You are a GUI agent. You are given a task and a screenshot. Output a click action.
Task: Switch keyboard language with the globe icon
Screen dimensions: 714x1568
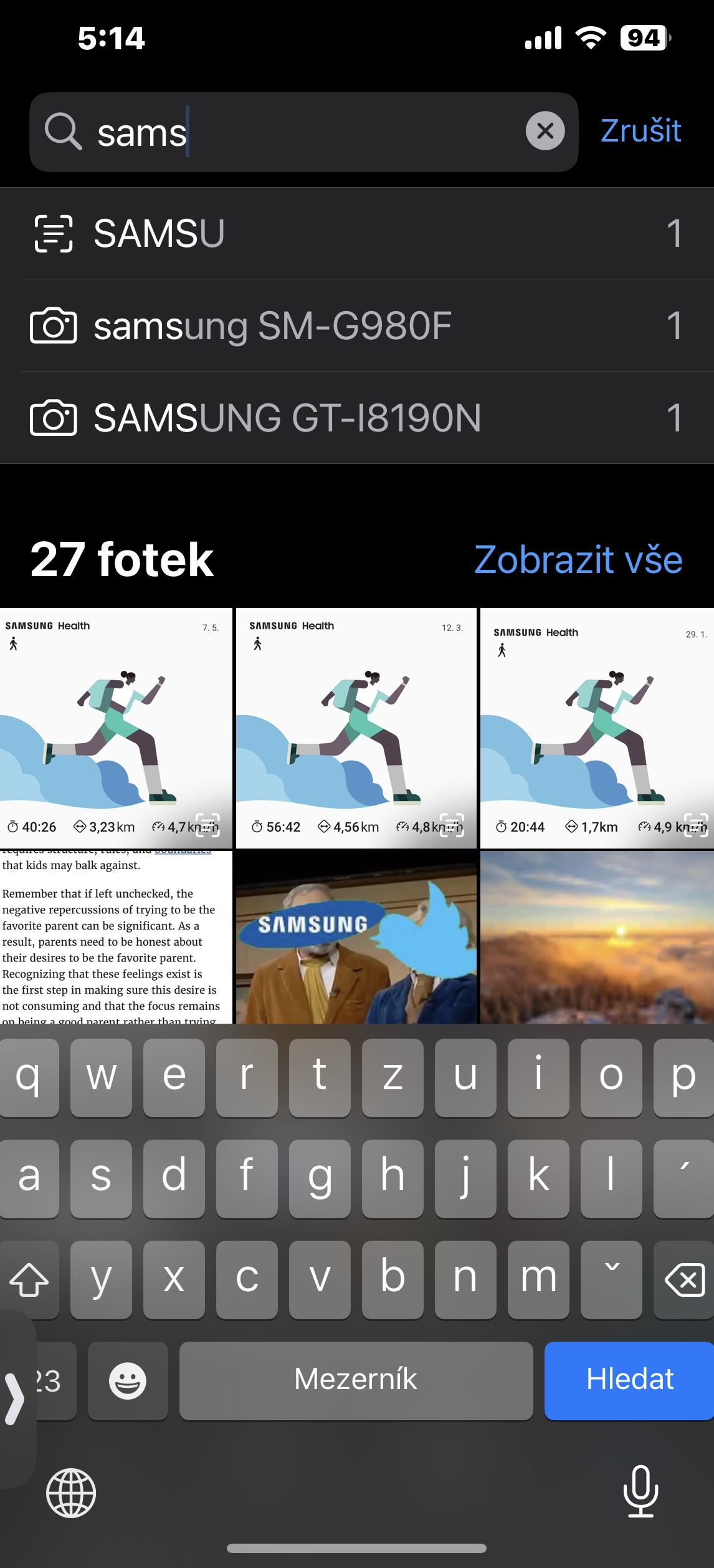[71, 1493]
